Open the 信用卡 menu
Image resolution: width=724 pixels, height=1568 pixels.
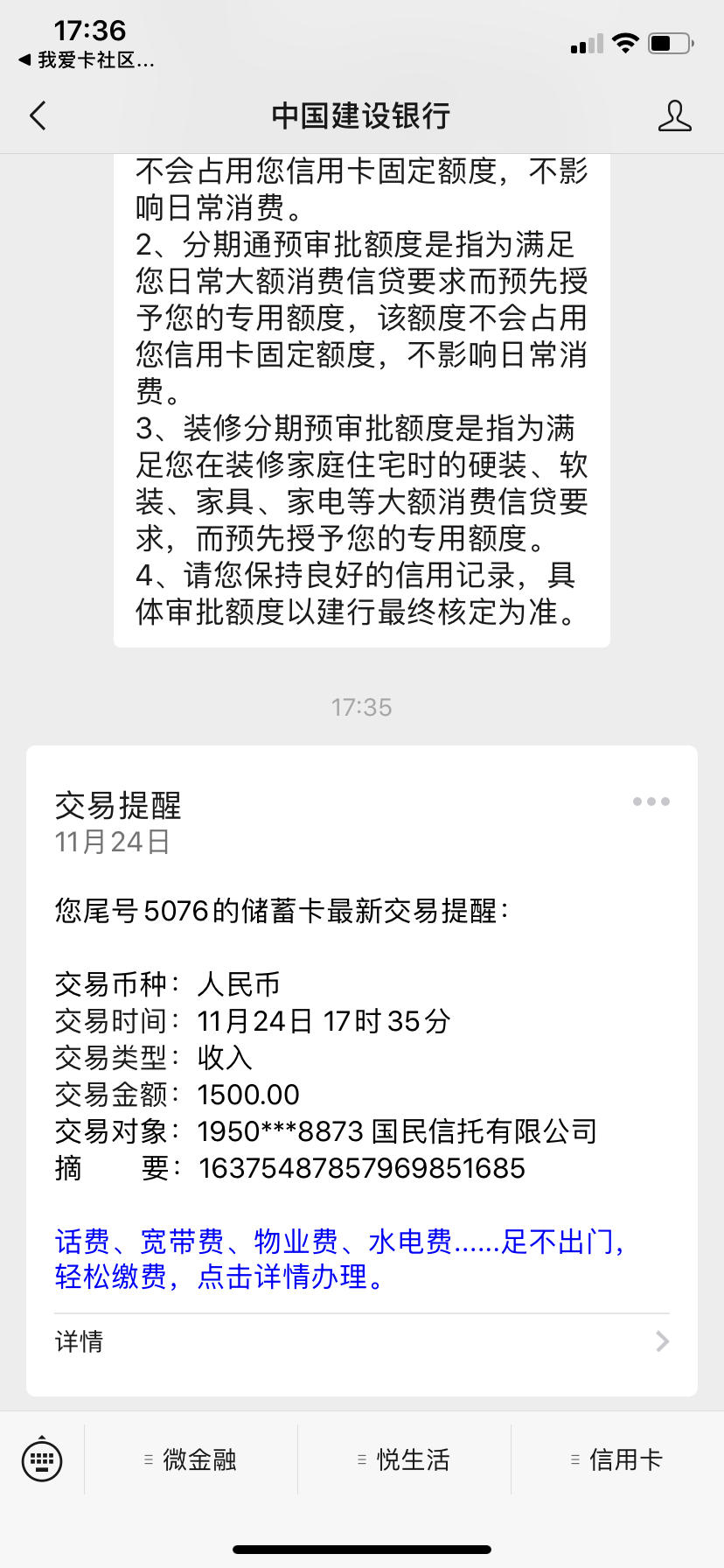click(617, 1459)
